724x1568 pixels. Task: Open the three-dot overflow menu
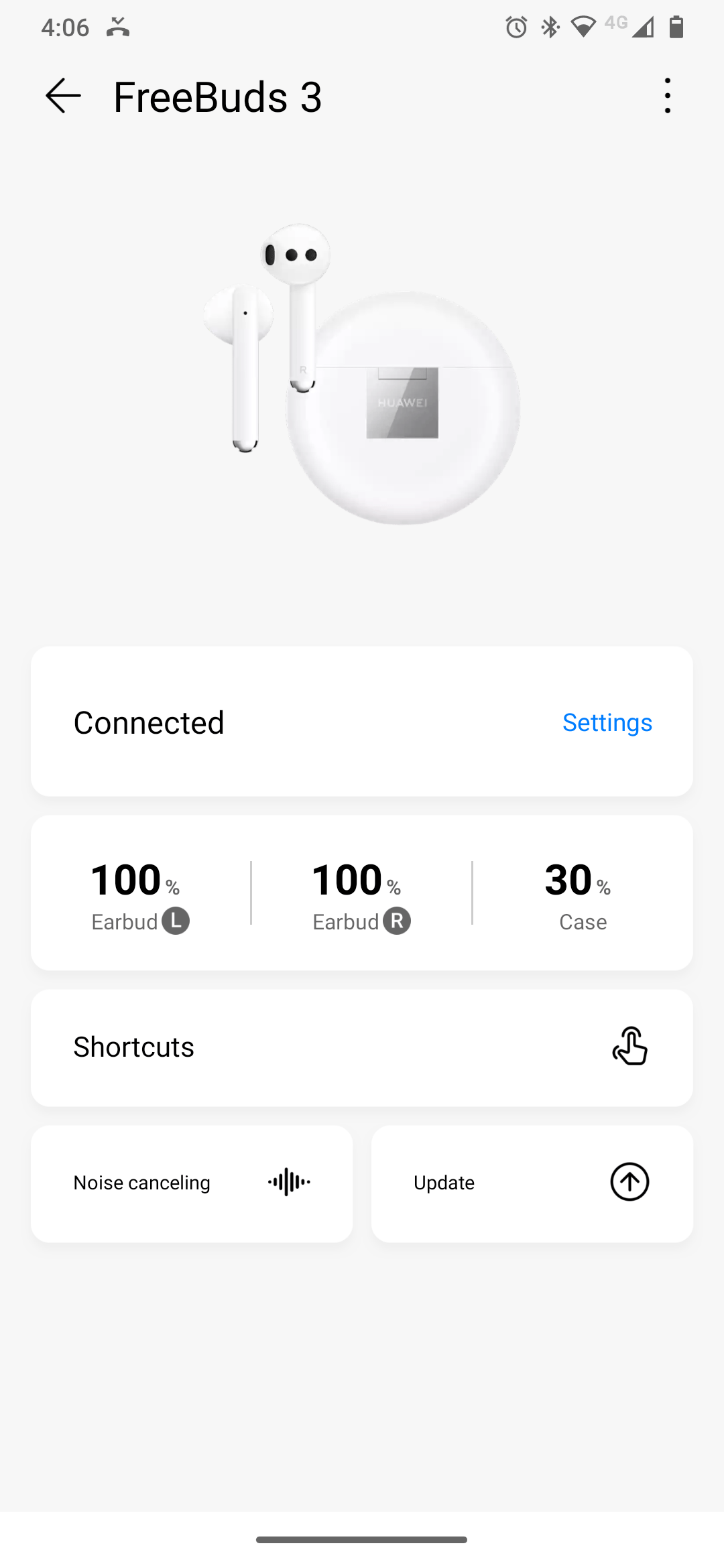(667, 96)
